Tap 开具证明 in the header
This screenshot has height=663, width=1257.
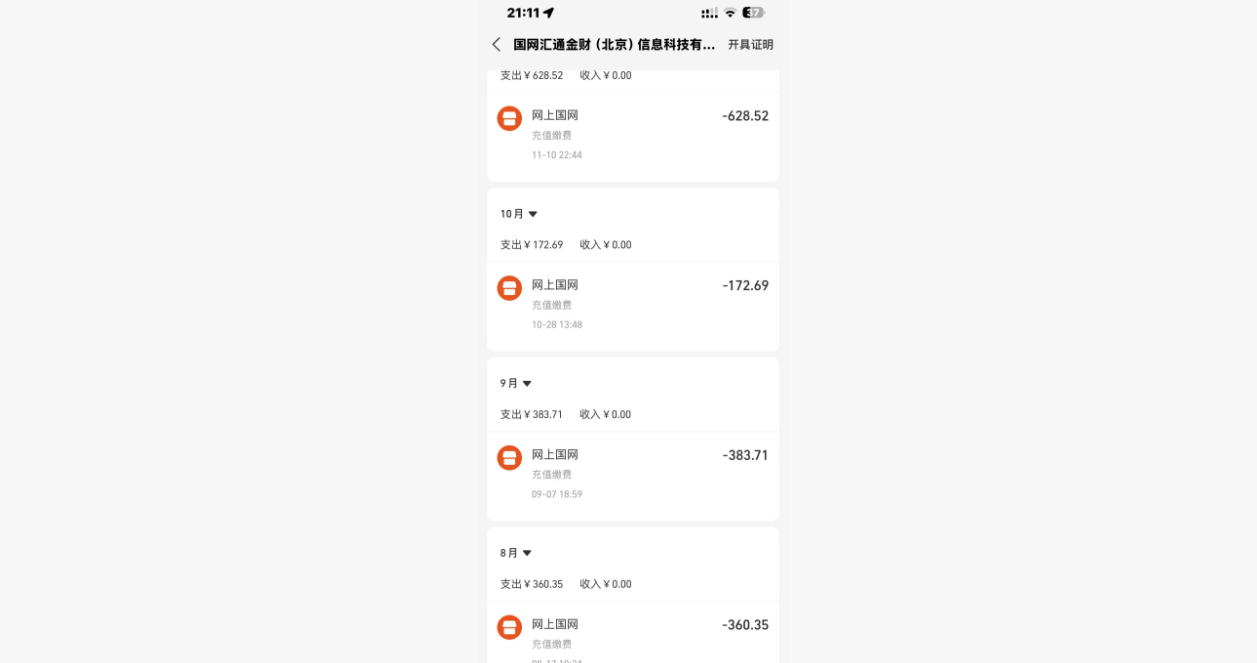[750, 45]
